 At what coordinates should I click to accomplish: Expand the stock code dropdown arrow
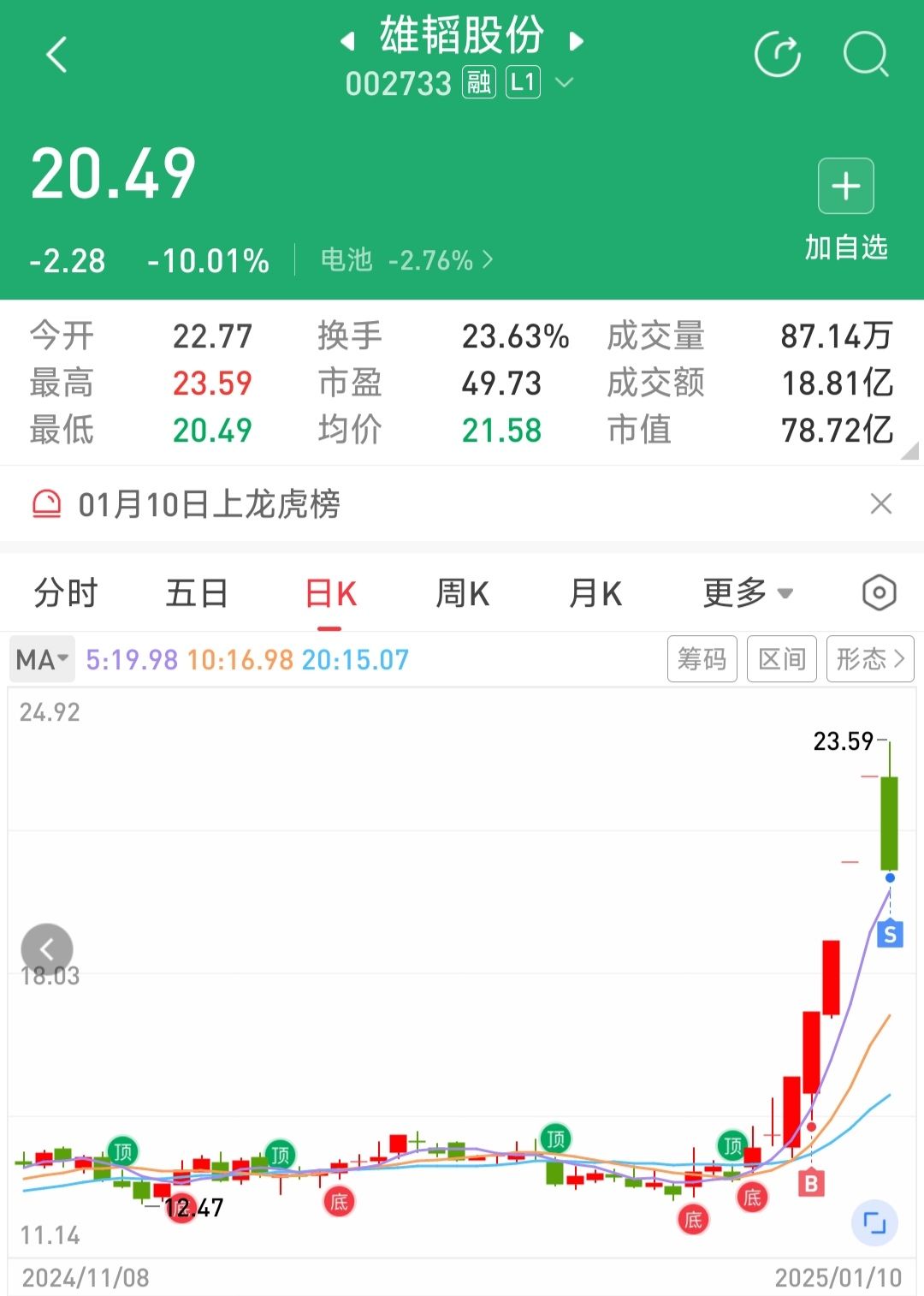pyautogui.click(x=564, y=83)
